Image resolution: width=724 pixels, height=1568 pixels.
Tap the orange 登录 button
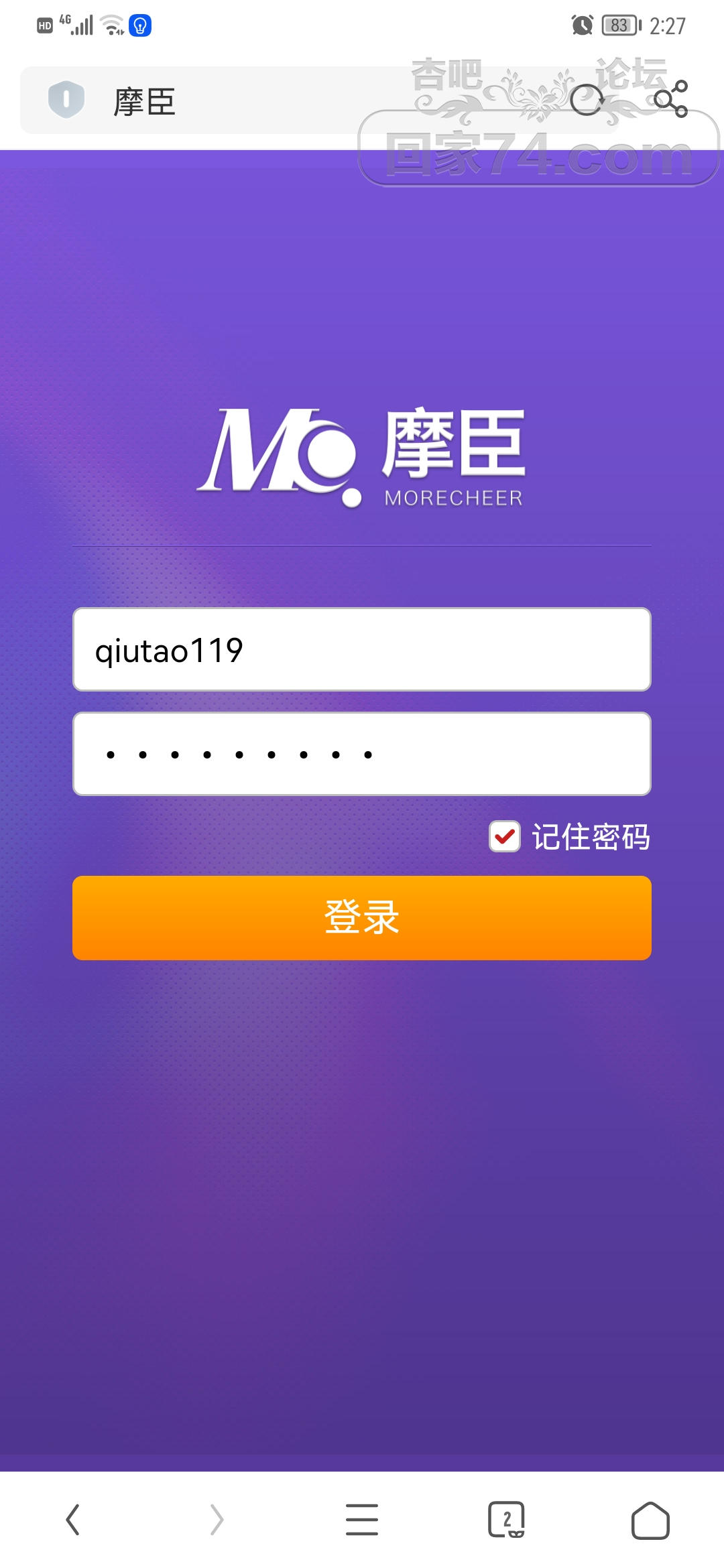(x=362, y=917)
